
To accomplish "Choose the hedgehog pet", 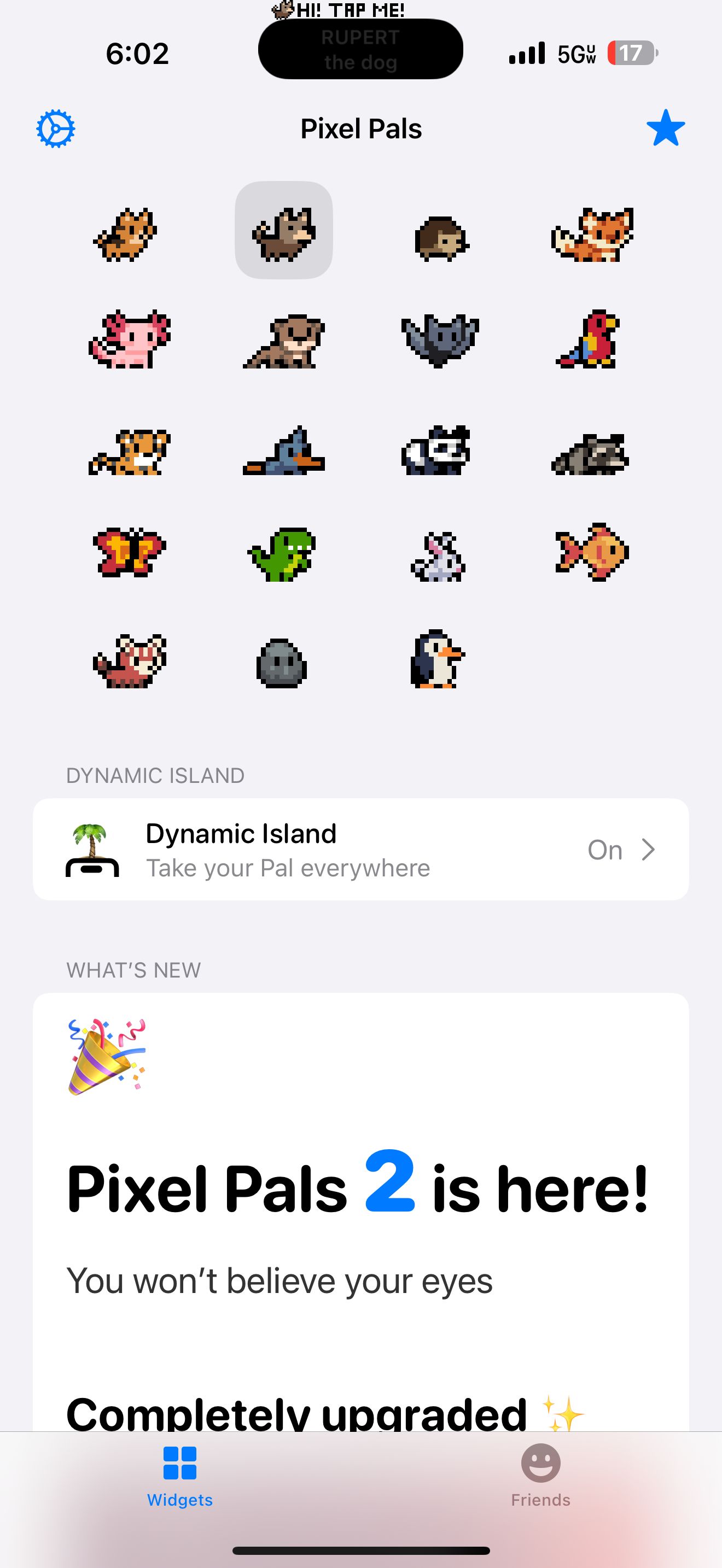I will point(440,236).
